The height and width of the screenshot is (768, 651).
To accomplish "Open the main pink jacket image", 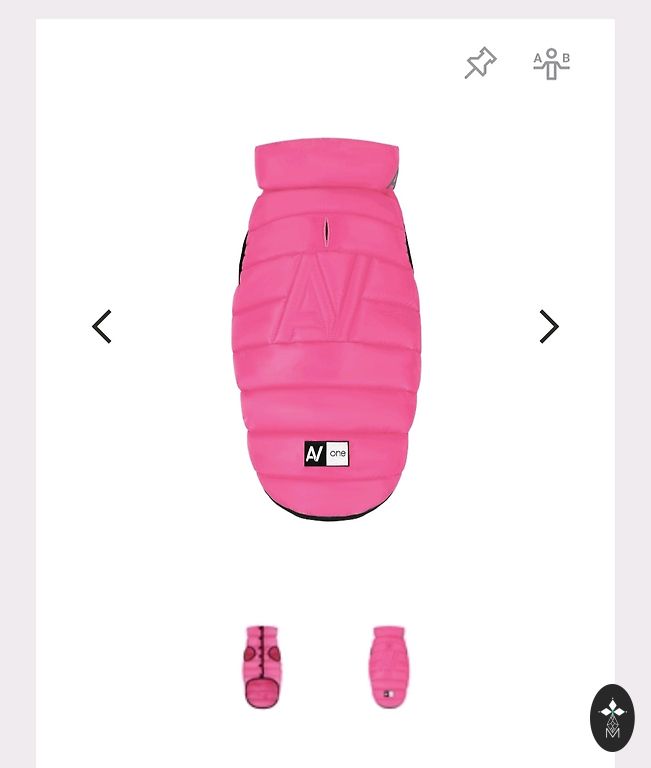I will click(326, 330).
